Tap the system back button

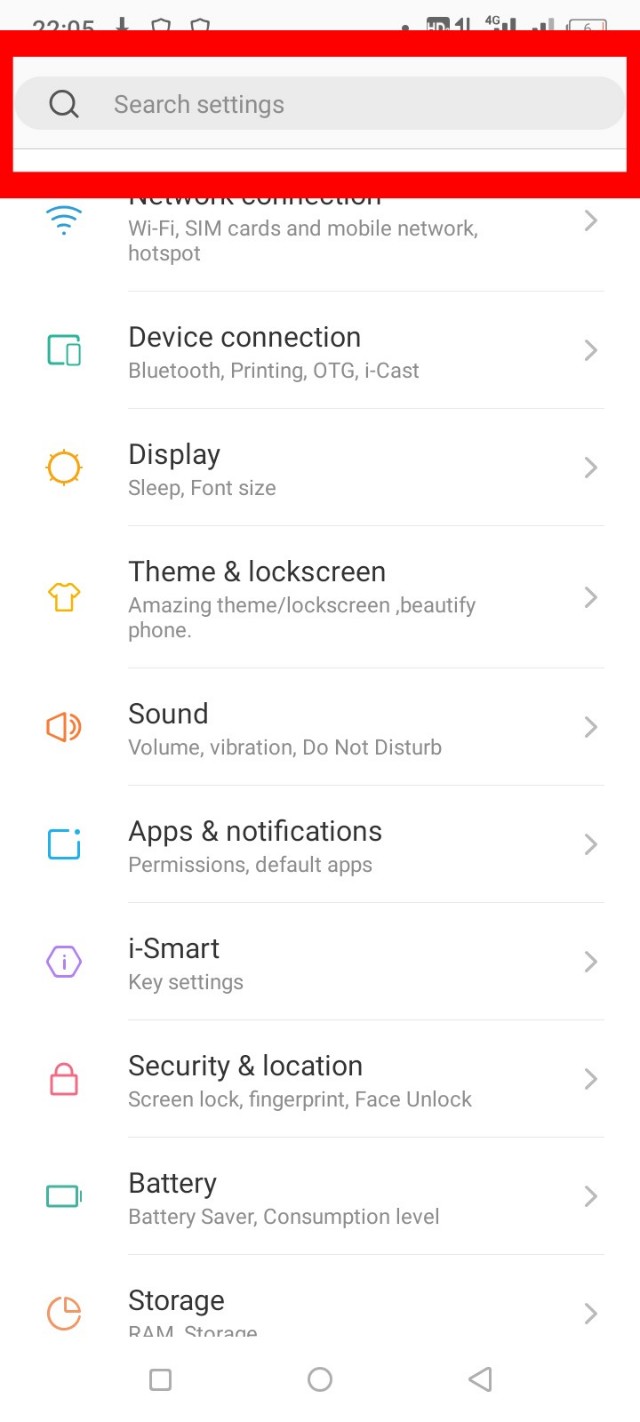[480, 1380]
